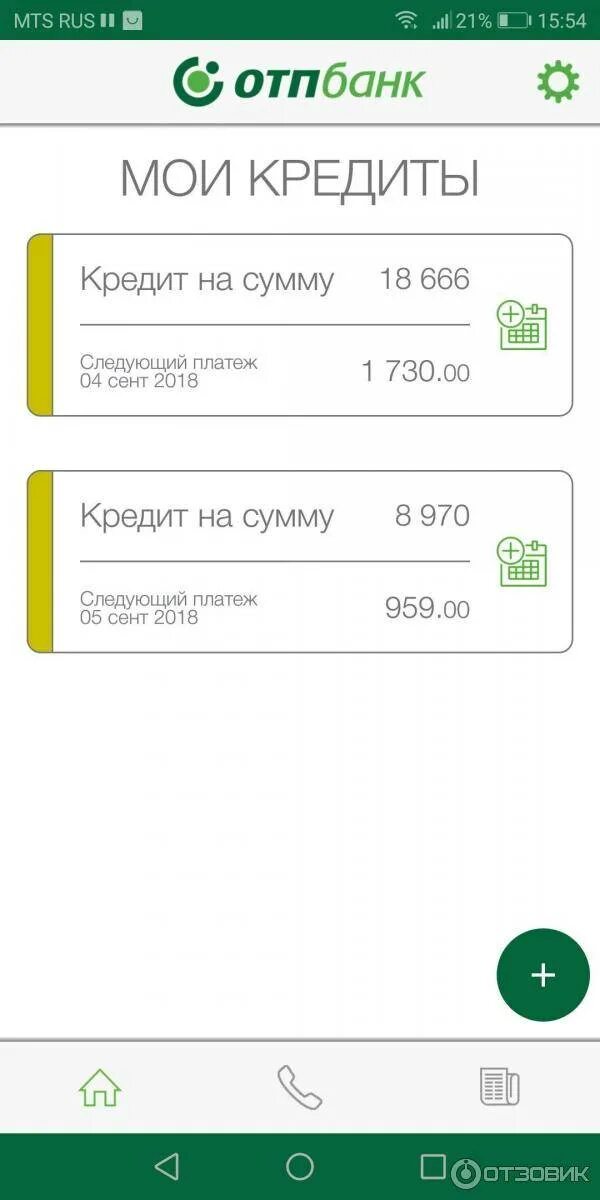Switch to the news tab
The height and width of the screenshot is (1200, 600).
[x=499, y=1087]
